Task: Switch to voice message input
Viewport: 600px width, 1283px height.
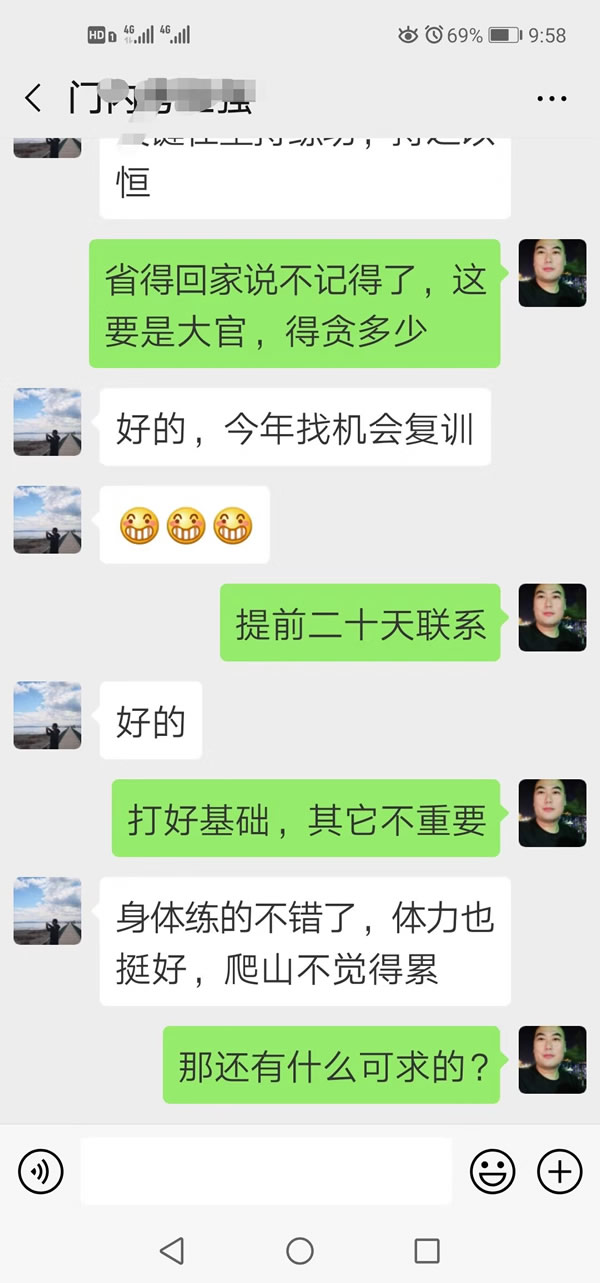Action: (x=40, y=1170)
